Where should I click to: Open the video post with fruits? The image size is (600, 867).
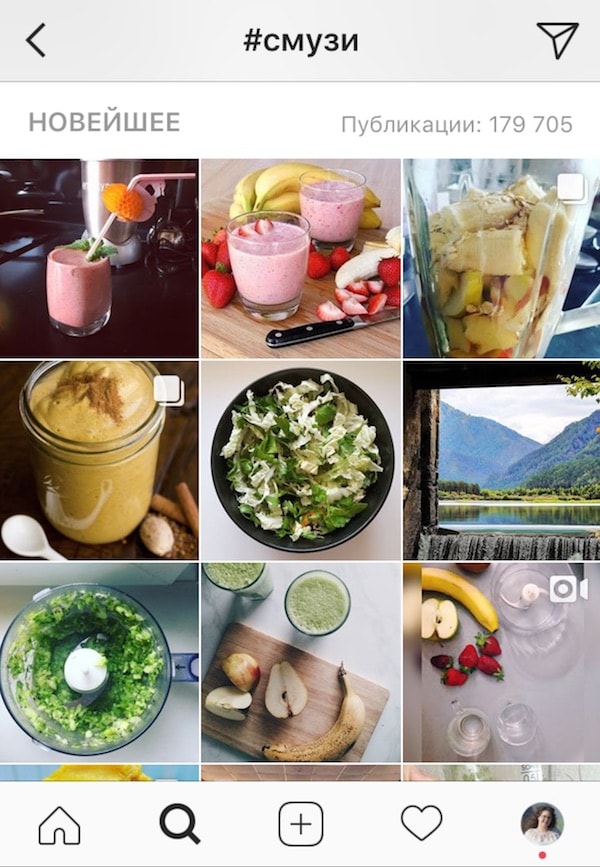(x=502, y=661)
